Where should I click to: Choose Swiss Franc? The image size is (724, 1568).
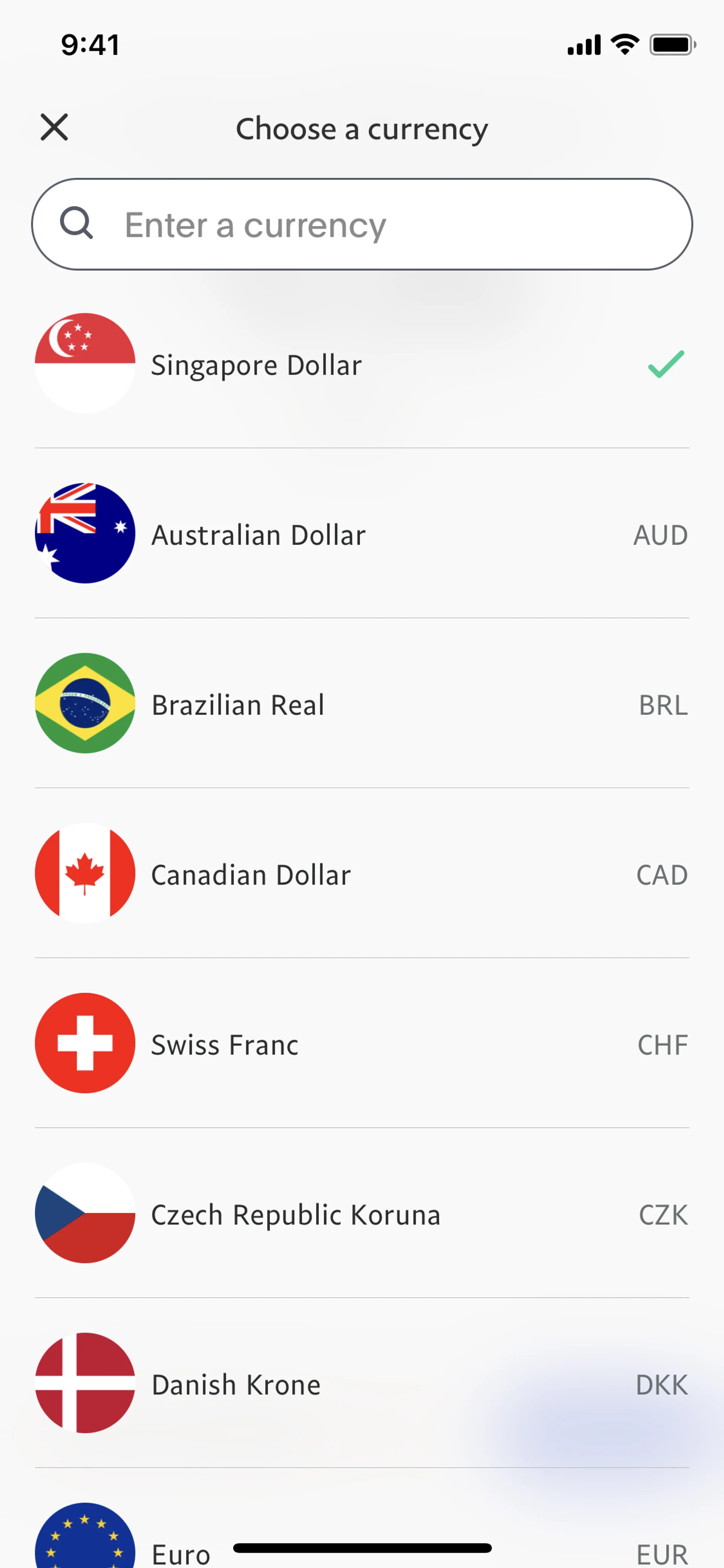point(362,1043)
